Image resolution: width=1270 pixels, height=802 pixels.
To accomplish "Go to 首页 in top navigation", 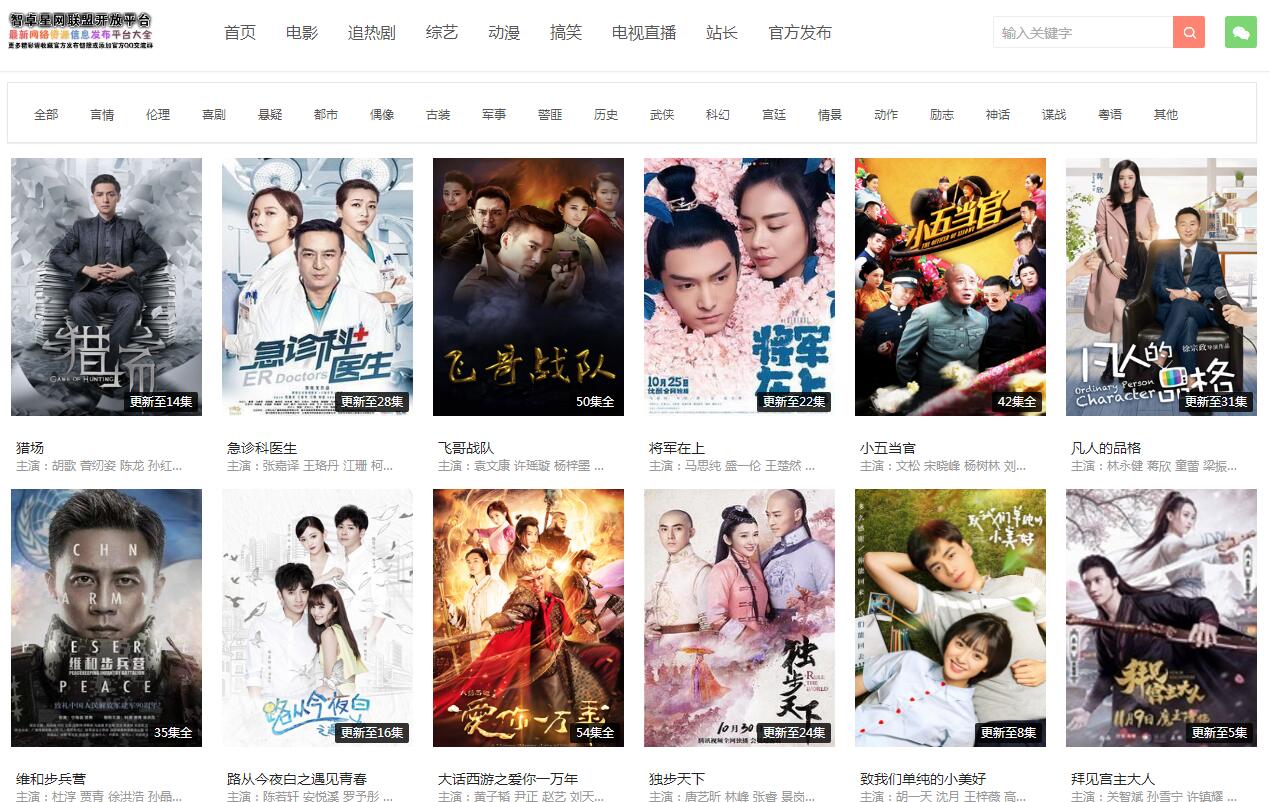I will 240,33.
